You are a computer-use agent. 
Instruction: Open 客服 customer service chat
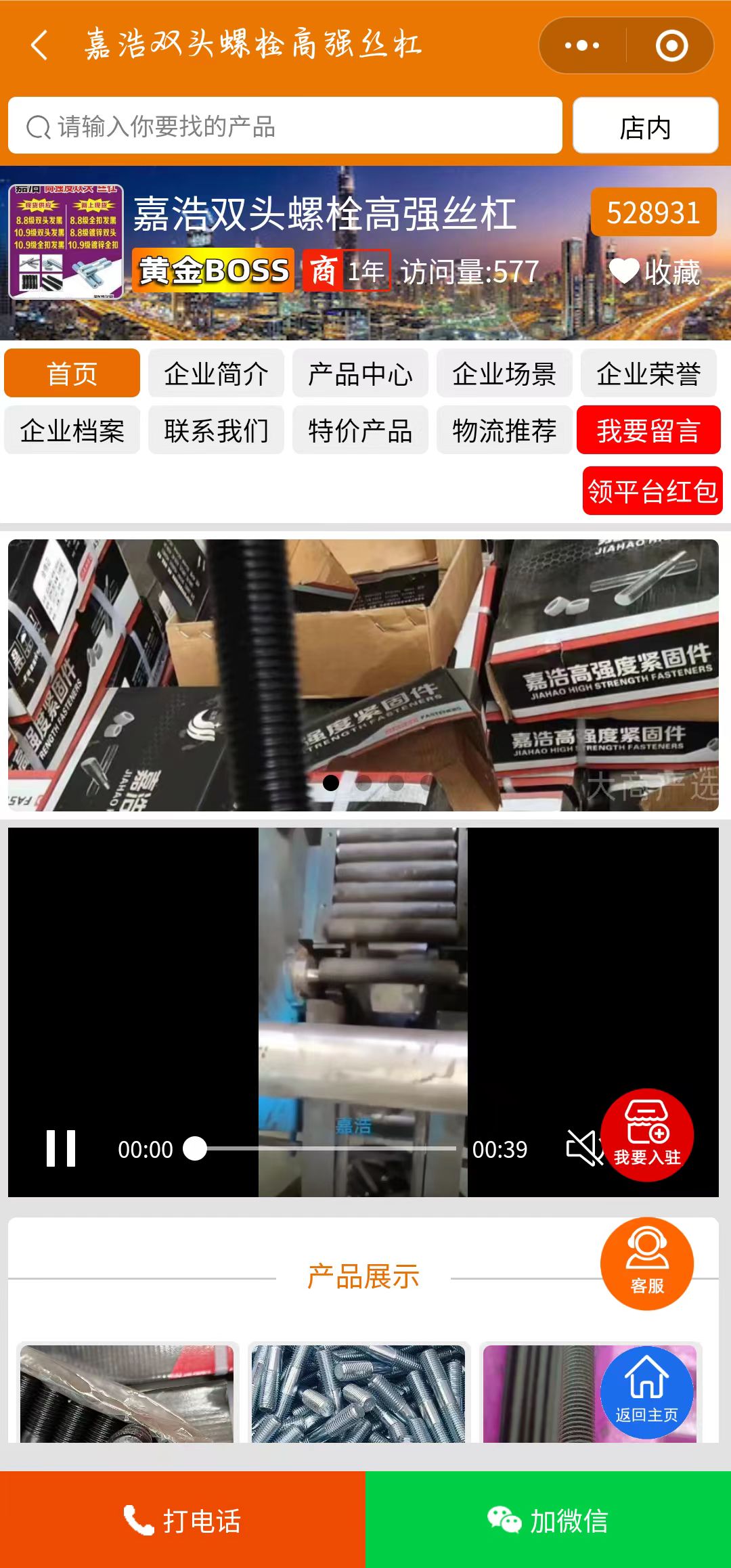646,1263
